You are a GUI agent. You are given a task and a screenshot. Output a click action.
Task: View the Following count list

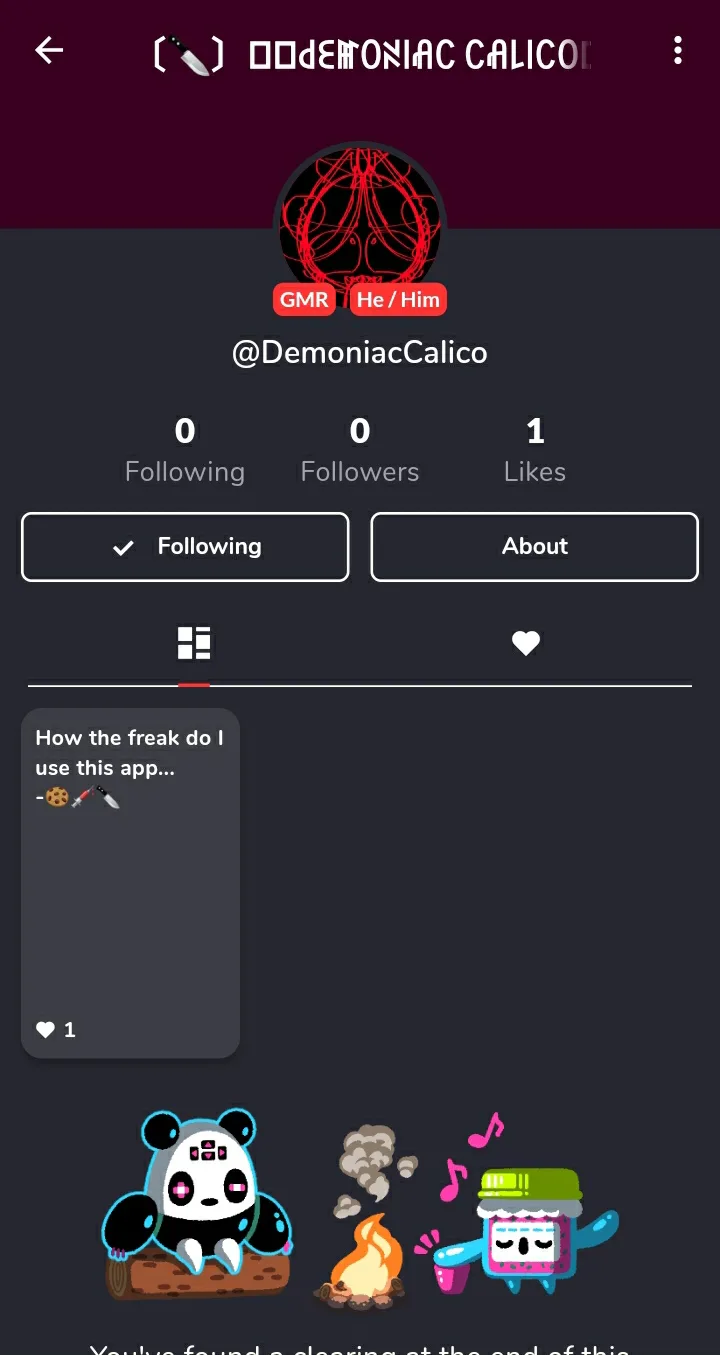tap(185, 451)
